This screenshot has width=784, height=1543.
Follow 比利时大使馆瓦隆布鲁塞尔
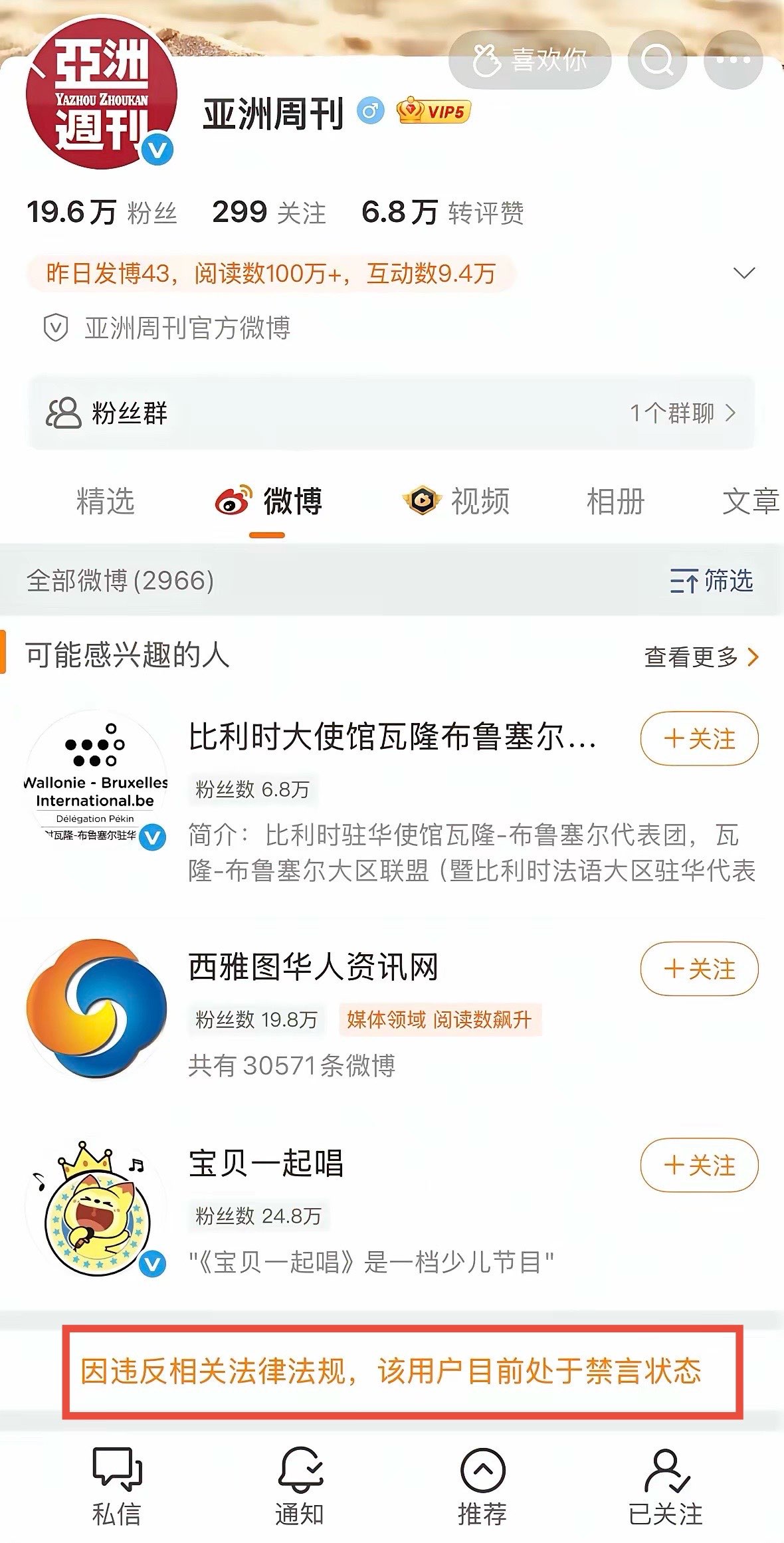(x=699, y=738)
